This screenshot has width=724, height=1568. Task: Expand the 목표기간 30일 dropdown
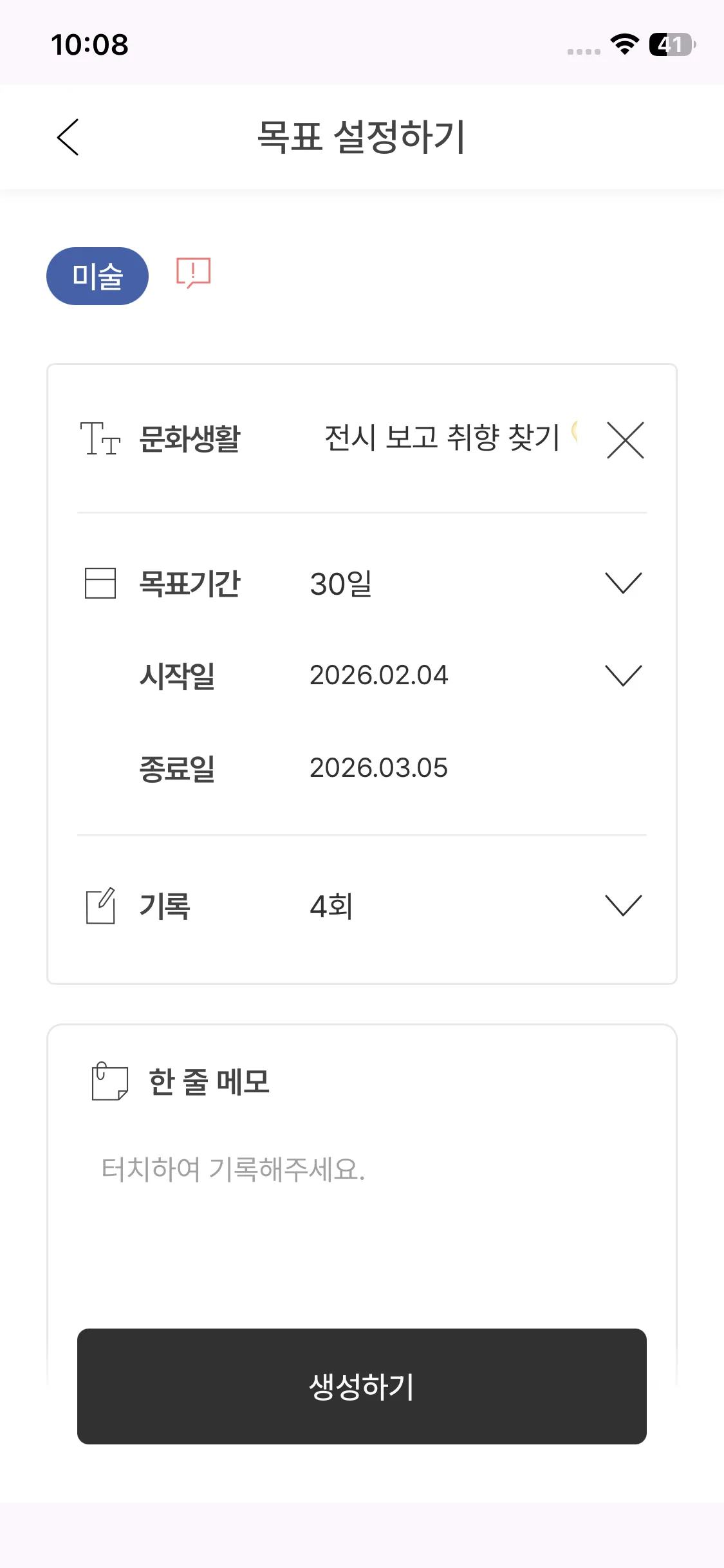(x=623, y=583)
